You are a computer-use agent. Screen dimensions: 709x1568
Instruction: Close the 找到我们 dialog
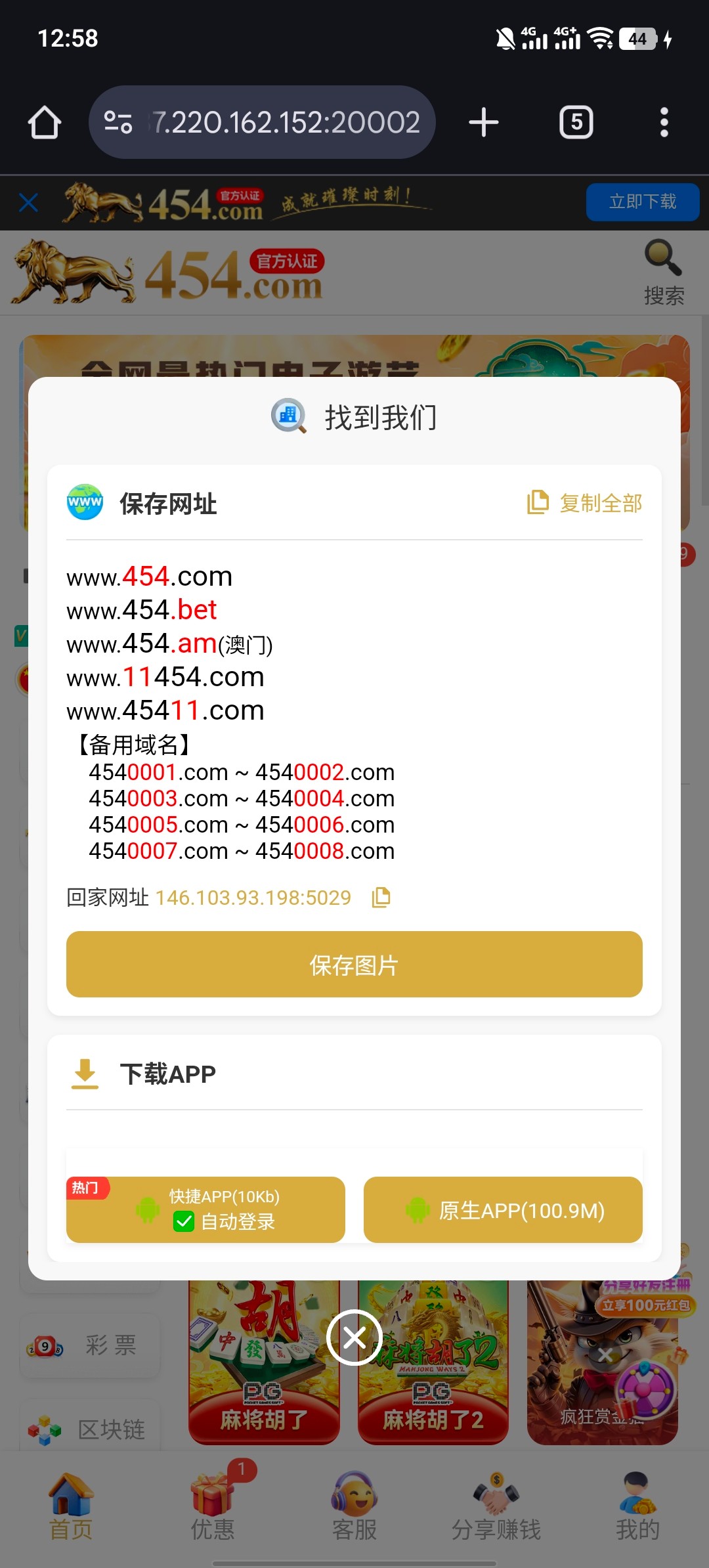pos(354,1337)
